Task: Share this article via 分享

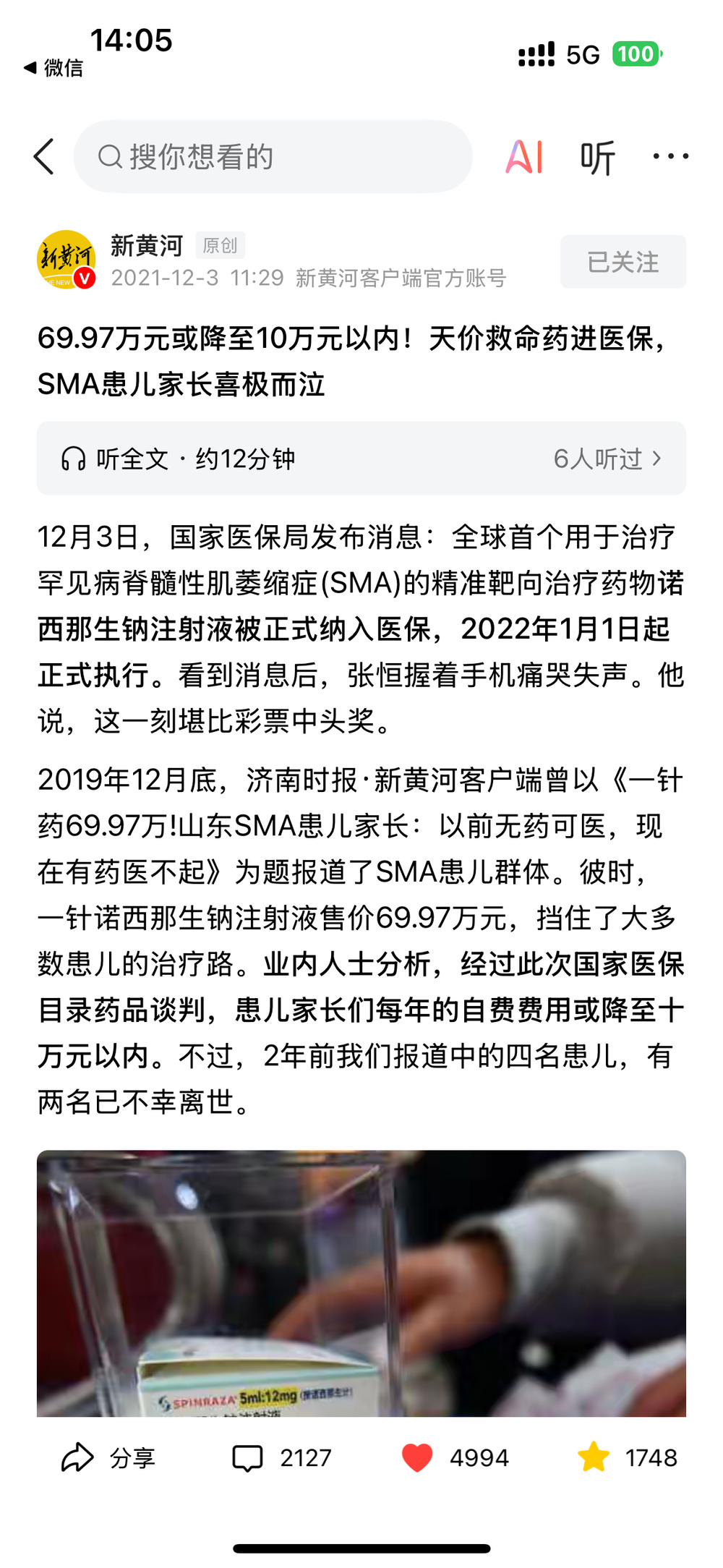Action: click(x=108, y=1458)
